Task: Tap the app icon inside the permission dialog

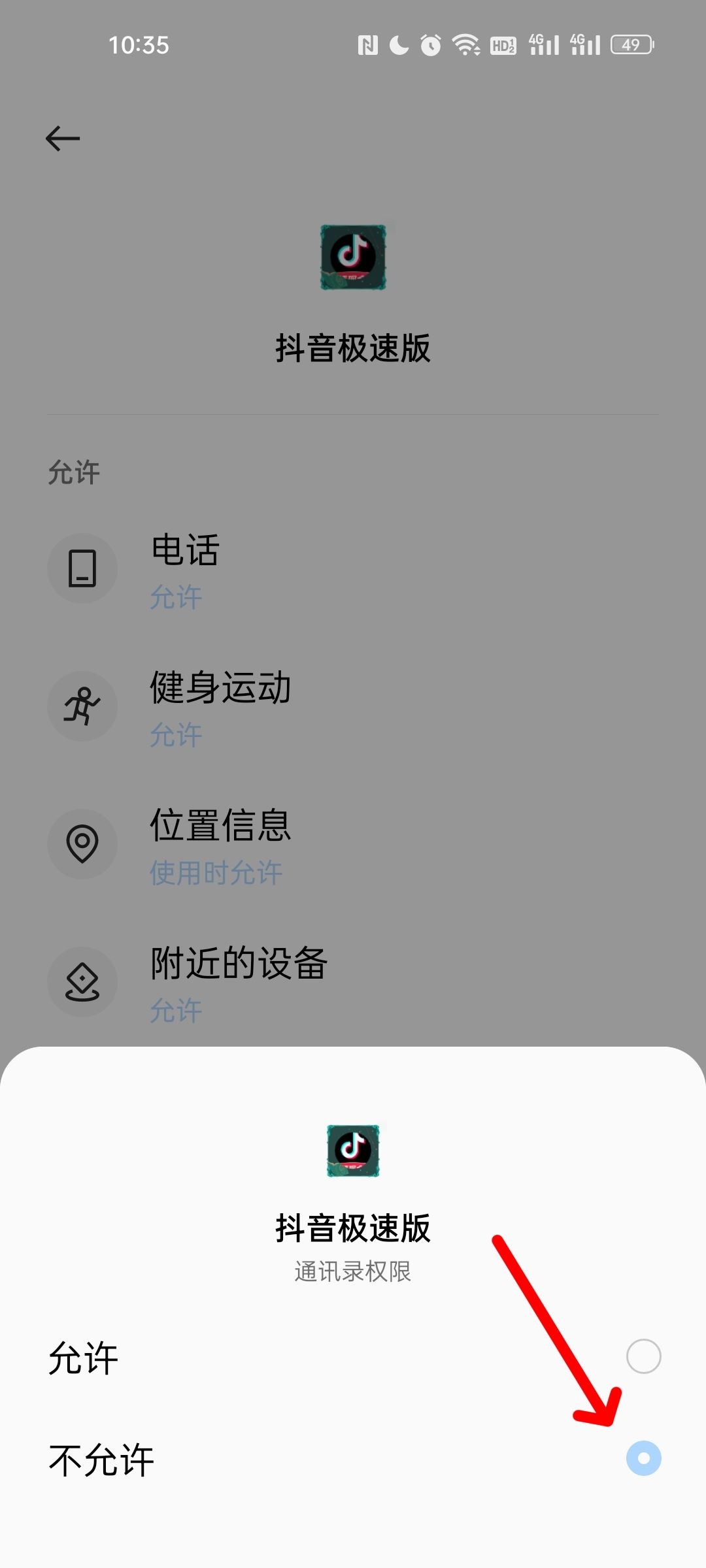Action: (x=353, y=1151)
